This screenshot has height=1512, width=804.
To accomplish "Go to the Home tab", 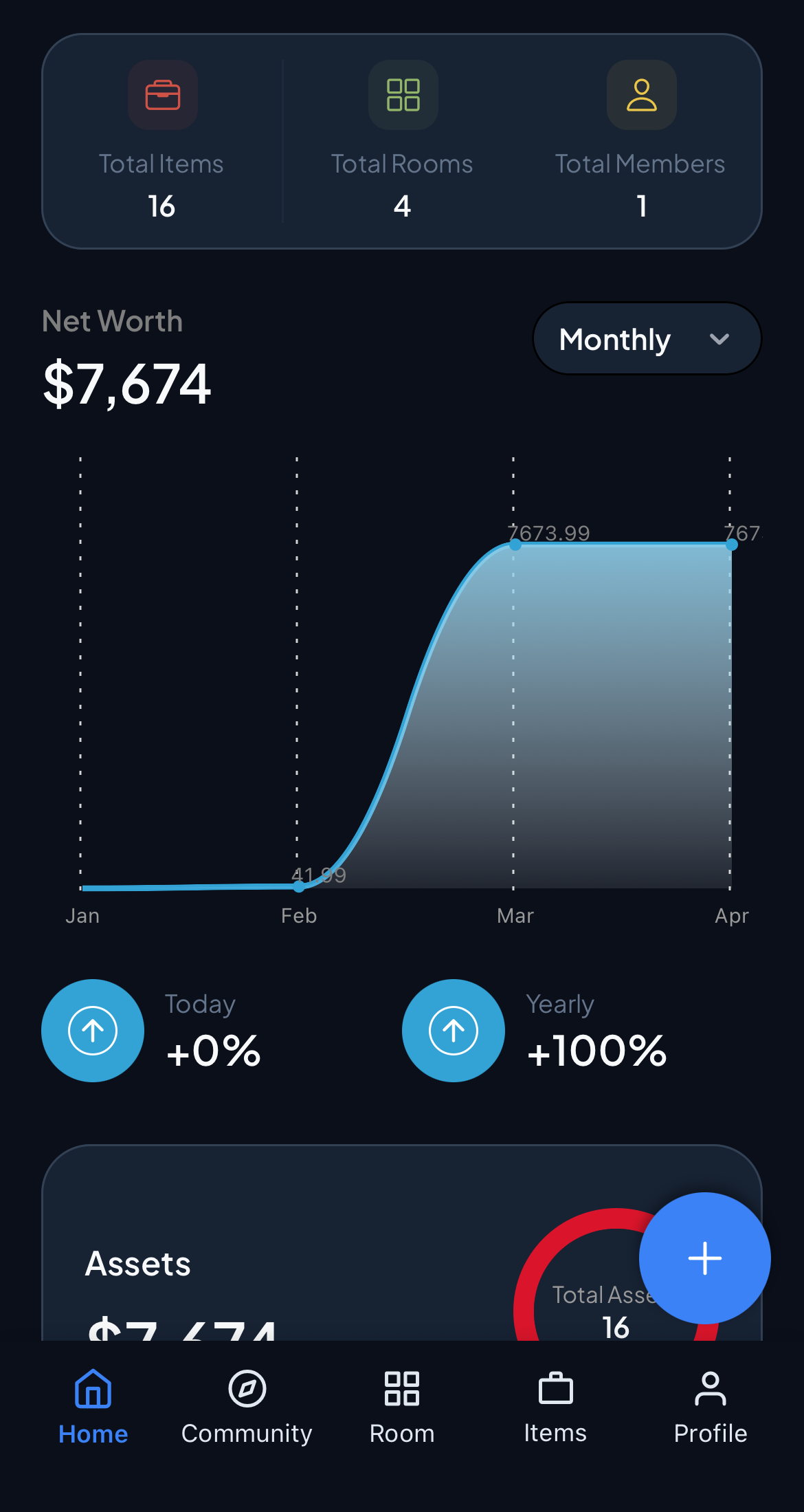I will point(93,1407).
